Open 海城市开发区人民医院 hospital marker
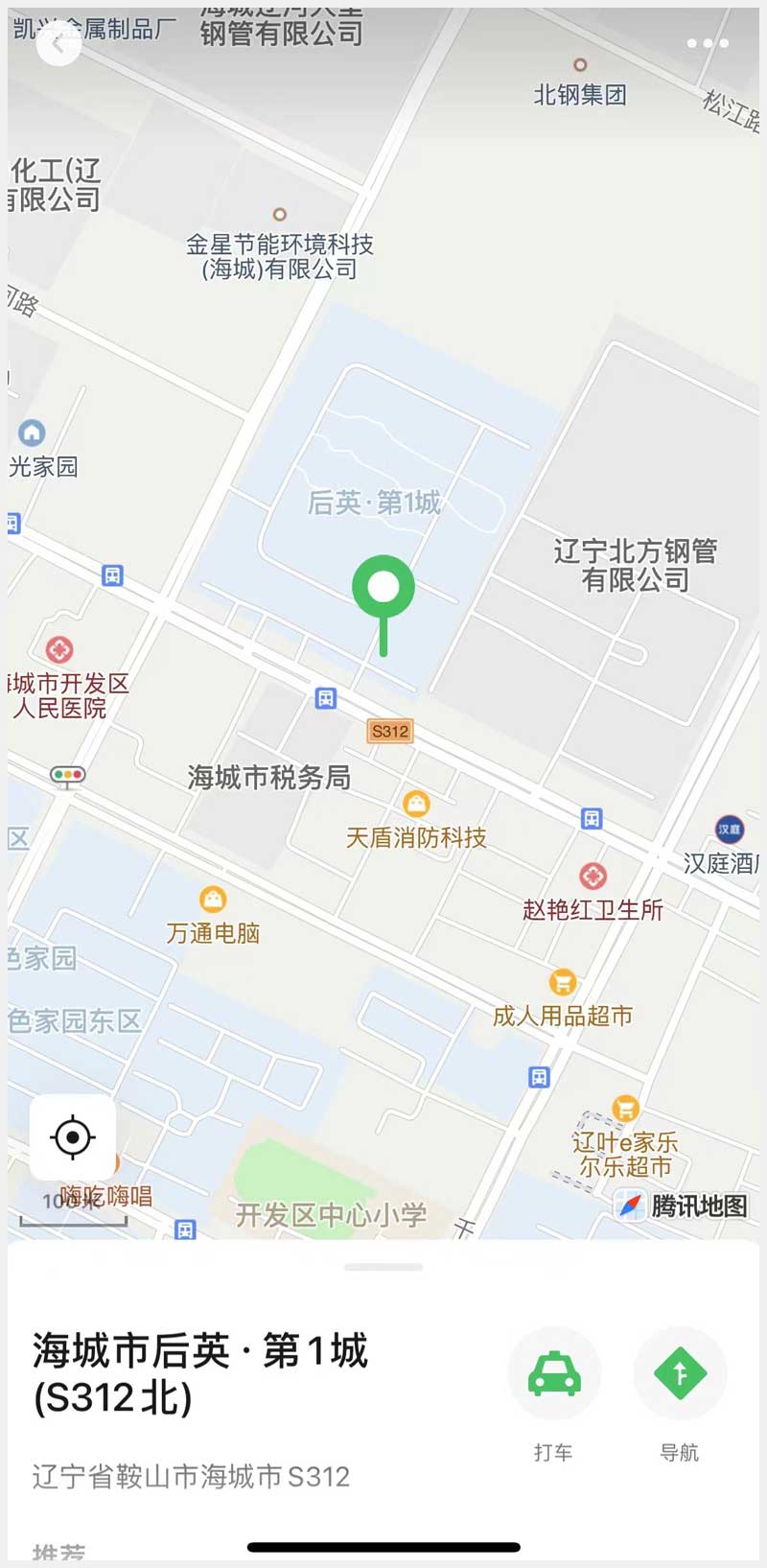Image resolution: width=767 pixels, height=1568 pixels. [59, 650]
